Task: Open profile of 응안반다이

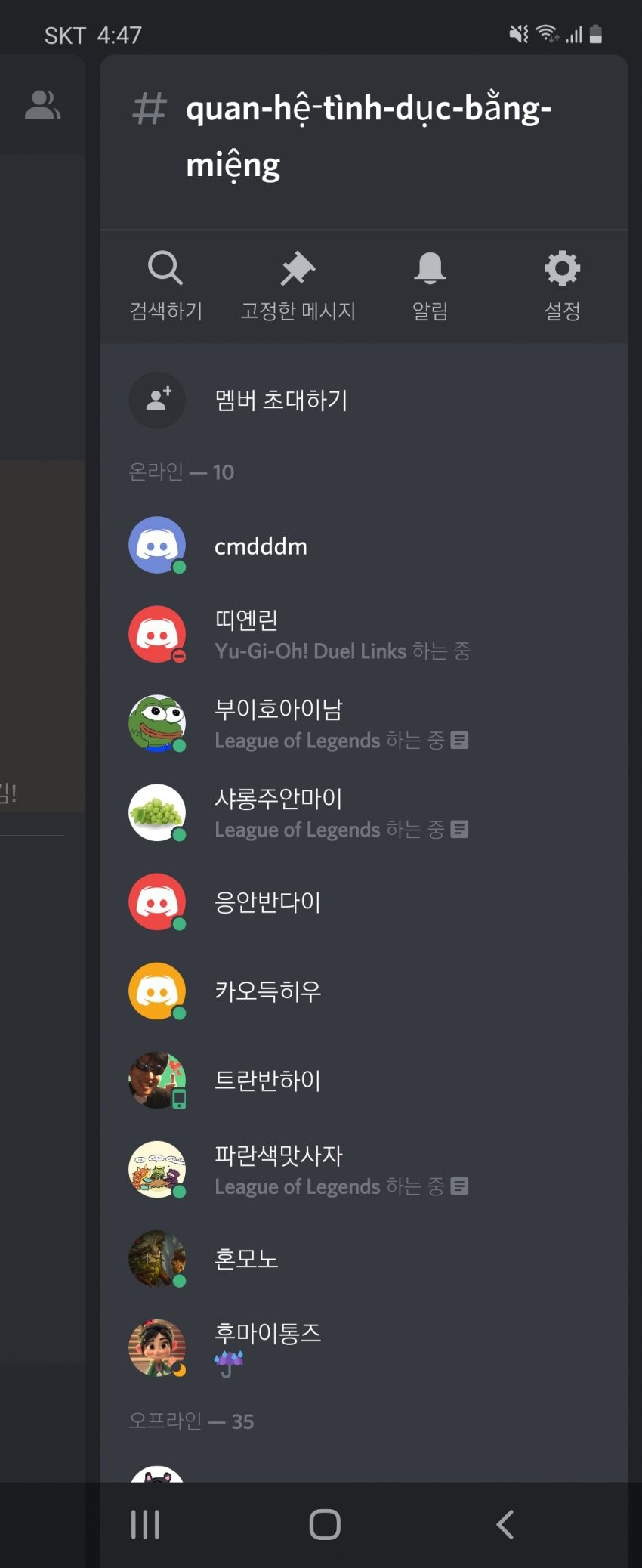Action: point(267,902)
